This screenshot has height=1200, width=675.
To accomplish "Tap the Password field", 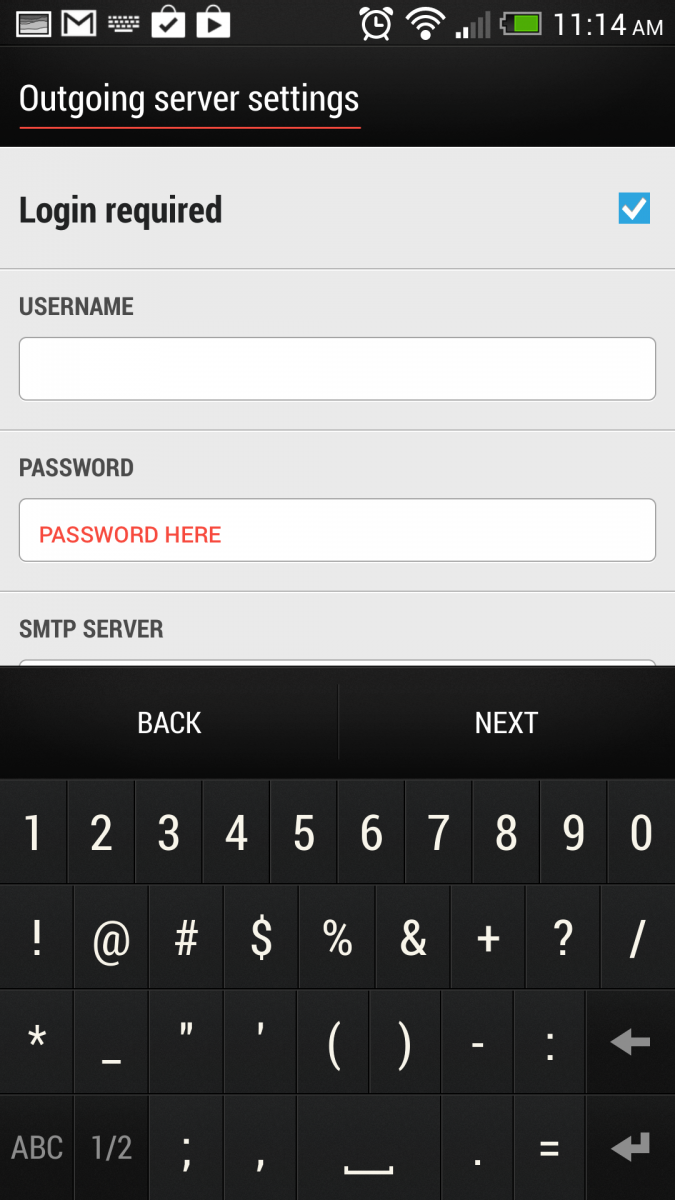I will pos(337,530).
